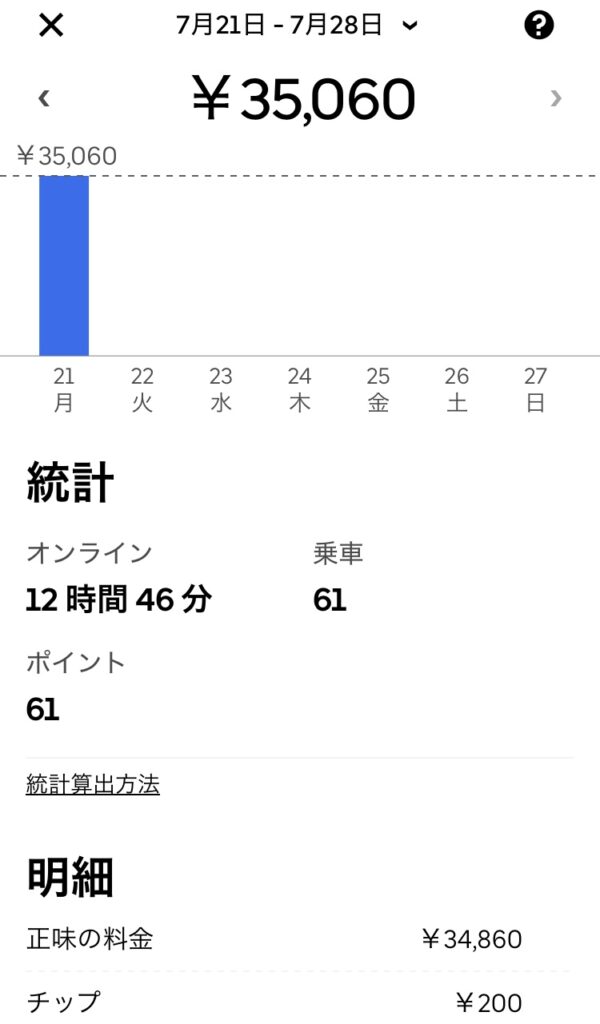The image size is (600, 1024).
Task: Open the 統計算出方法 link
Action: tap(93, 784)
